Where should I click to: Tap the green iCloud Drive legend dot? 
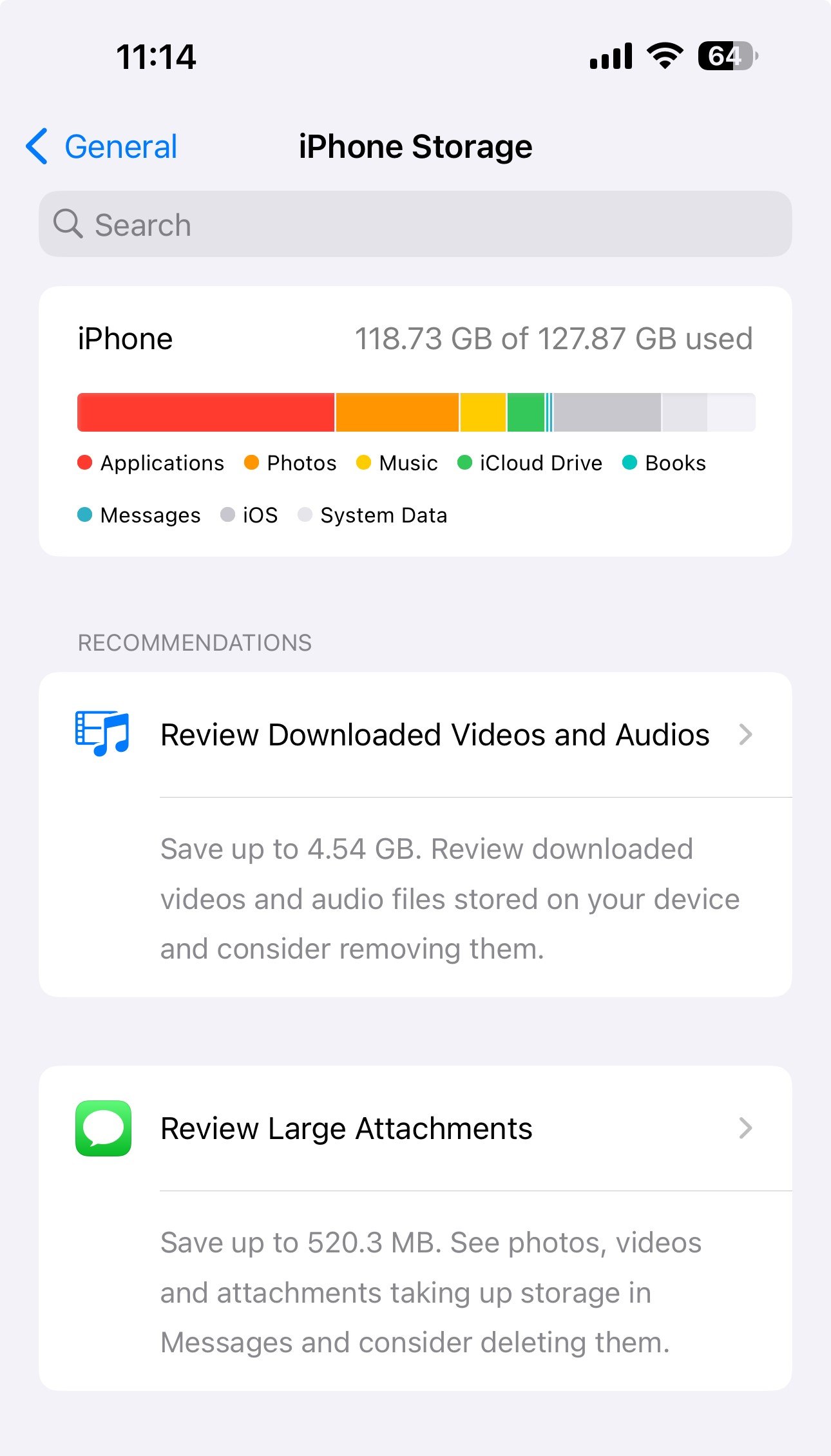(465, 463)
